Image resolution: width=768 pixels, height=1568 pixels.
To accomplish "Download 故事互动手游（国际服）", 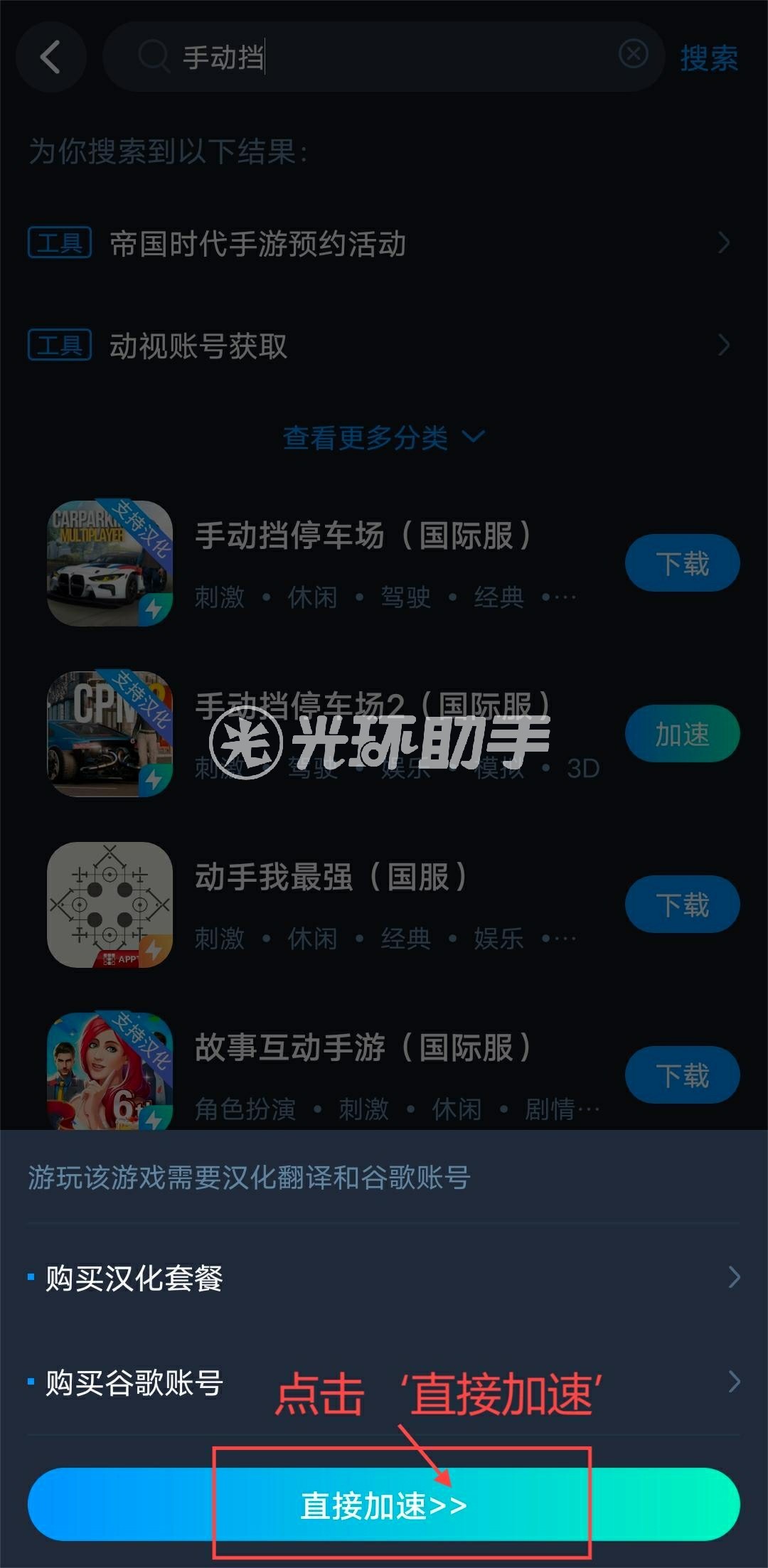I will (x=682, y=1074).
